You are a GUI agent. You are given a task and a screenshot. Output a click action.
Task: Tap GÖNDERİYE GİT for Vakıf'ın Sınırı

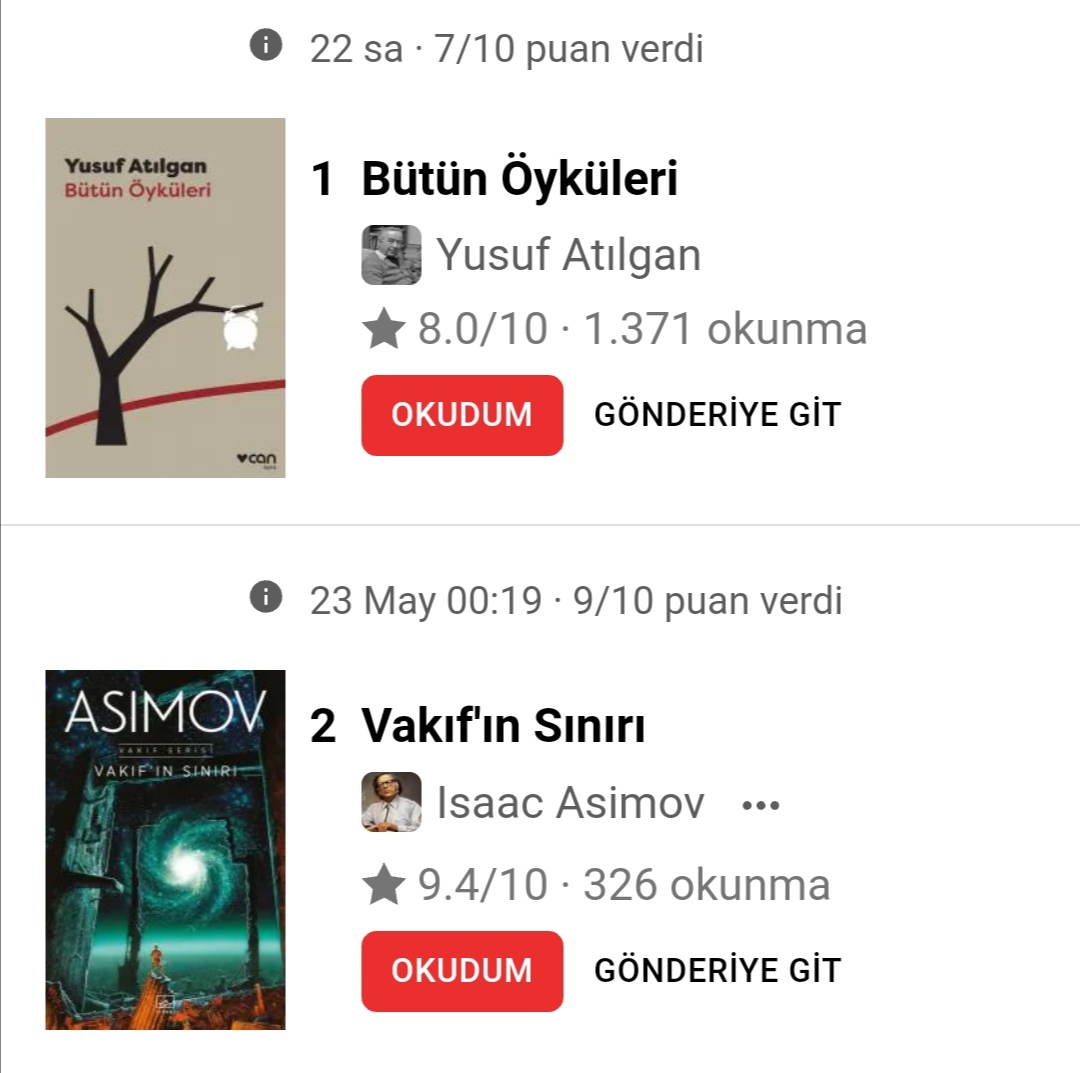(717, 971)
